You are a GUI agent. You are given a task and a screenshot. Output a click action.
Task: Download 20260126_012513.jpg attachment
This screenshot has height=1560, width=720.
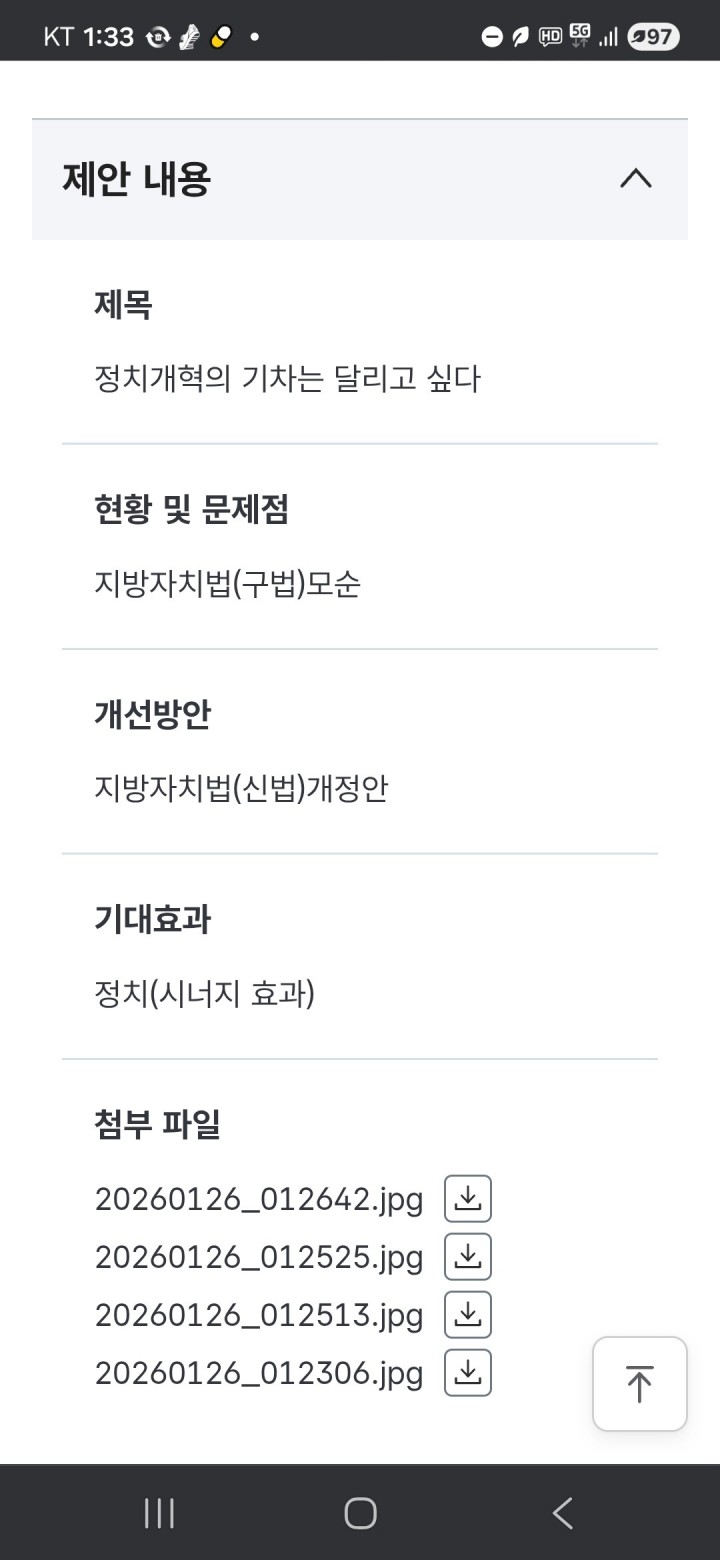[467, 1314]
